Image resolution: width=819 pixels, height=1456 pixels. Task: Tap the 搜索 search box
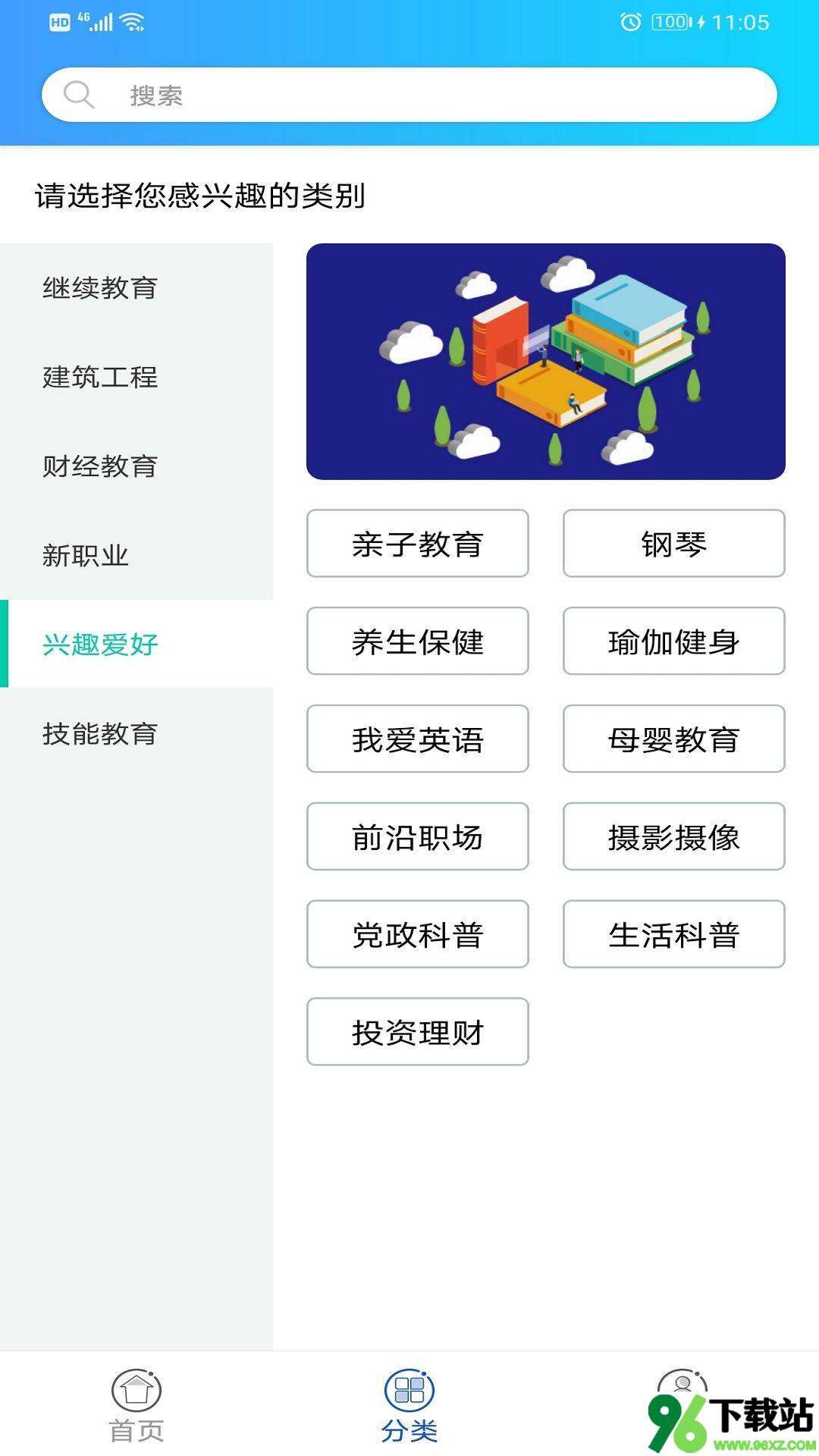click(409, 95)
